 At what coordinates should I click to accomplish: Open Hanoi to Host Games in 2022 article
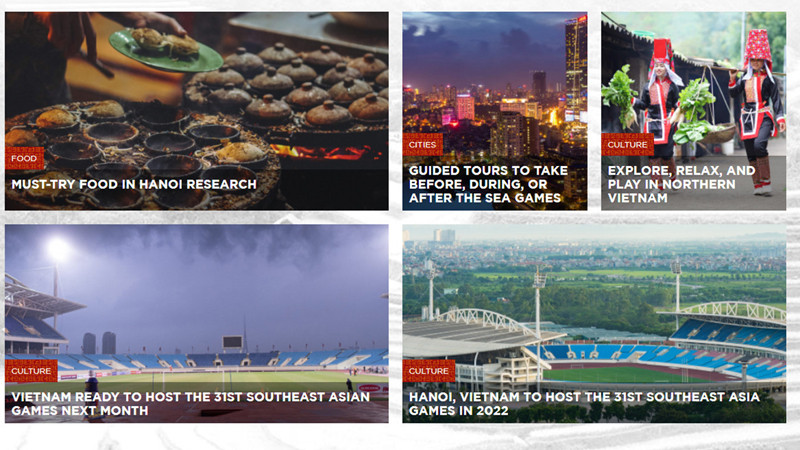[583, 403]
